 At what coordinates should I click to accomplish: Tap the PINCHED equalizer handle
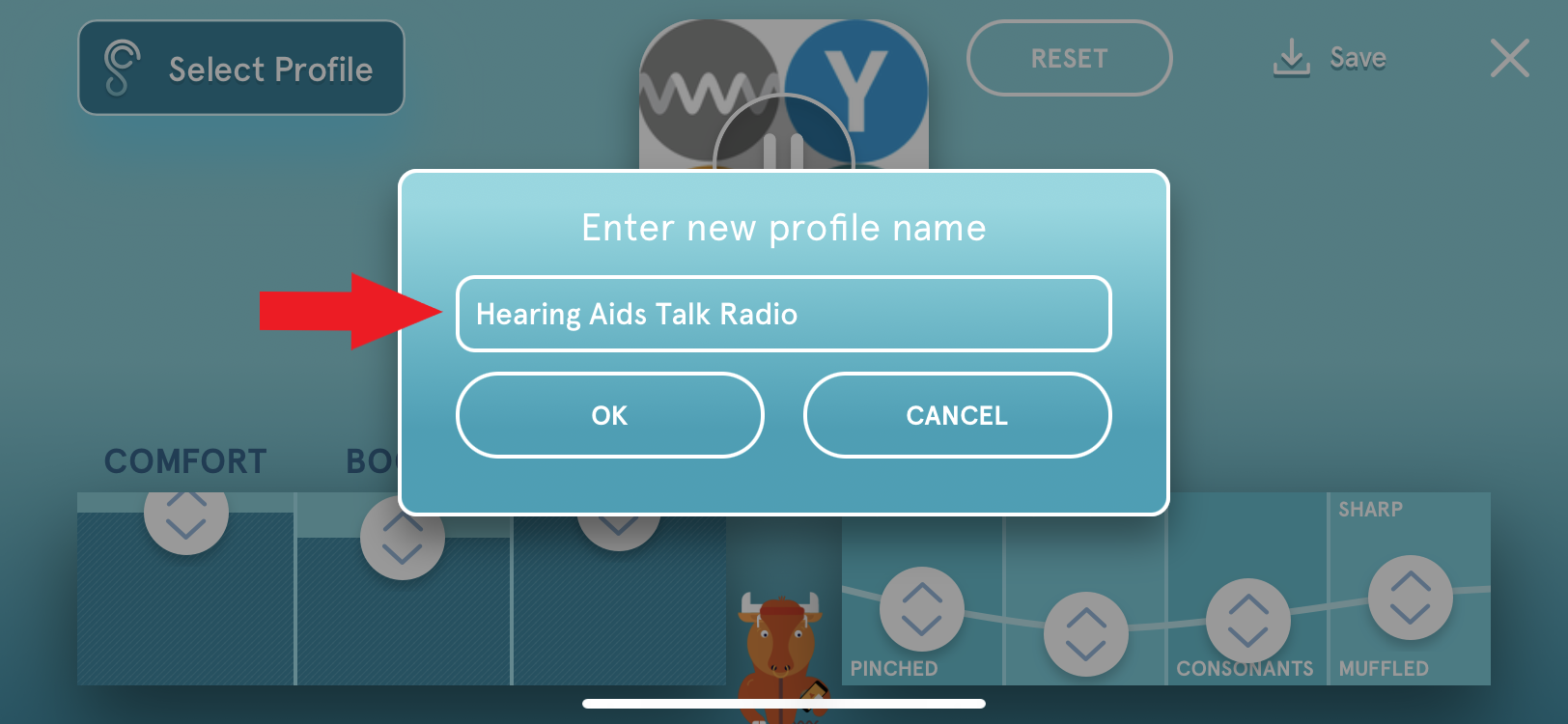[922, 609]
